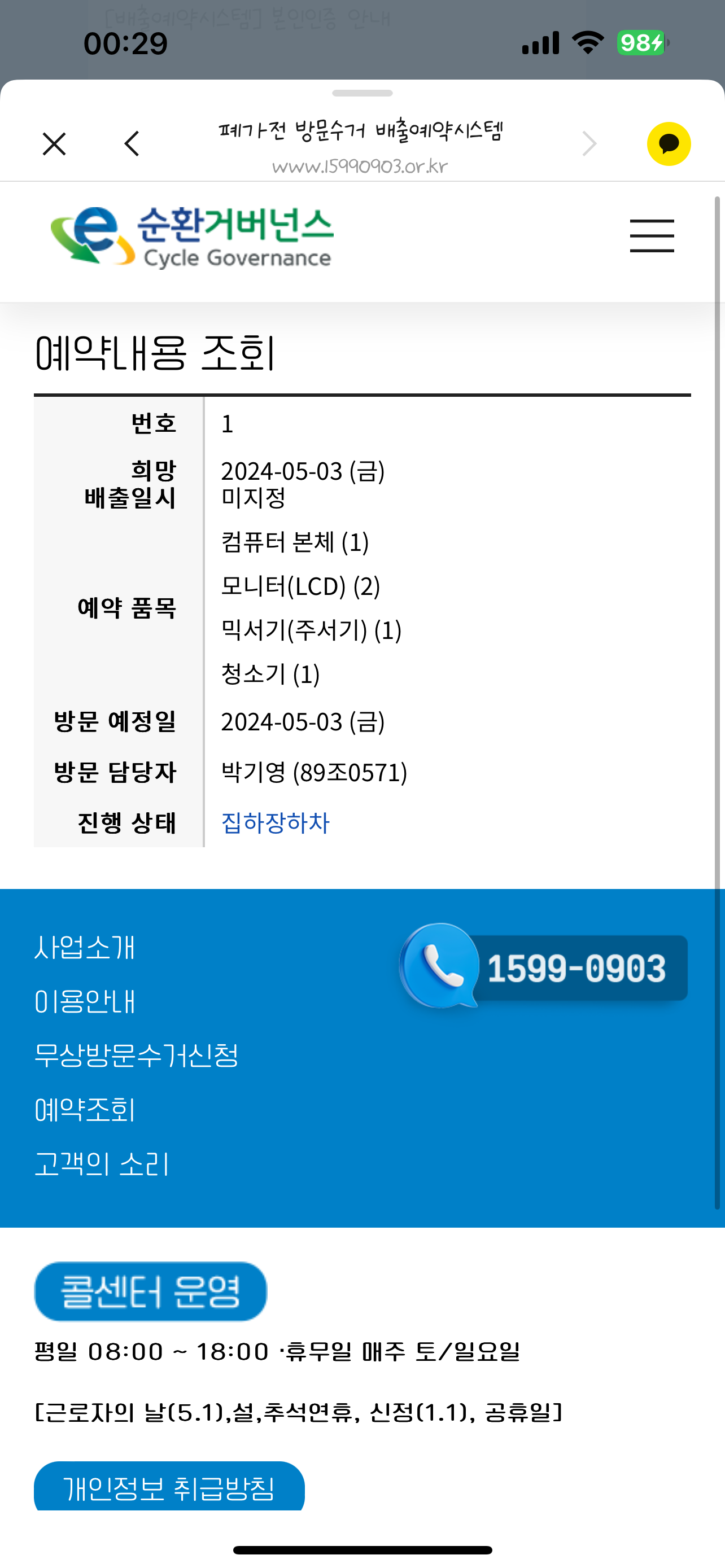Tap the 집하장하차 status link

[275, 823]
